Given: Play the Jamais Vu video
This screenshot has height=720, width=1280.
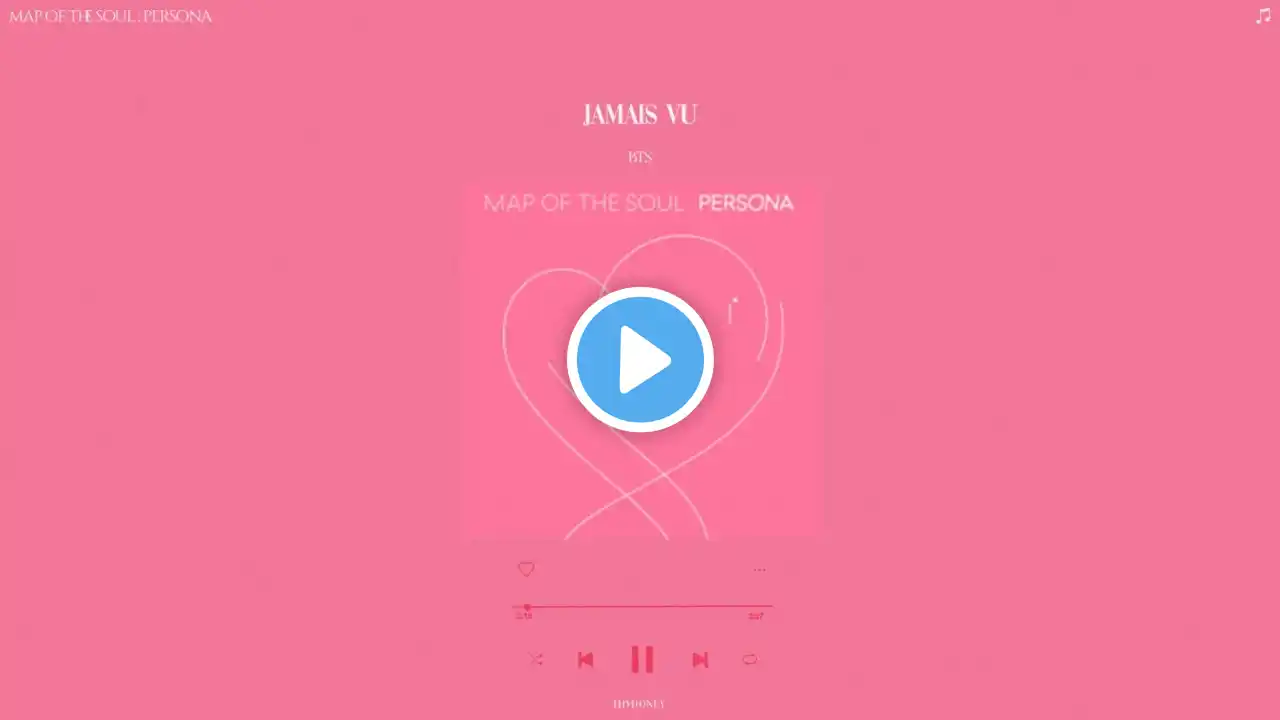Looking at the screenshot, I should (640, 360).
